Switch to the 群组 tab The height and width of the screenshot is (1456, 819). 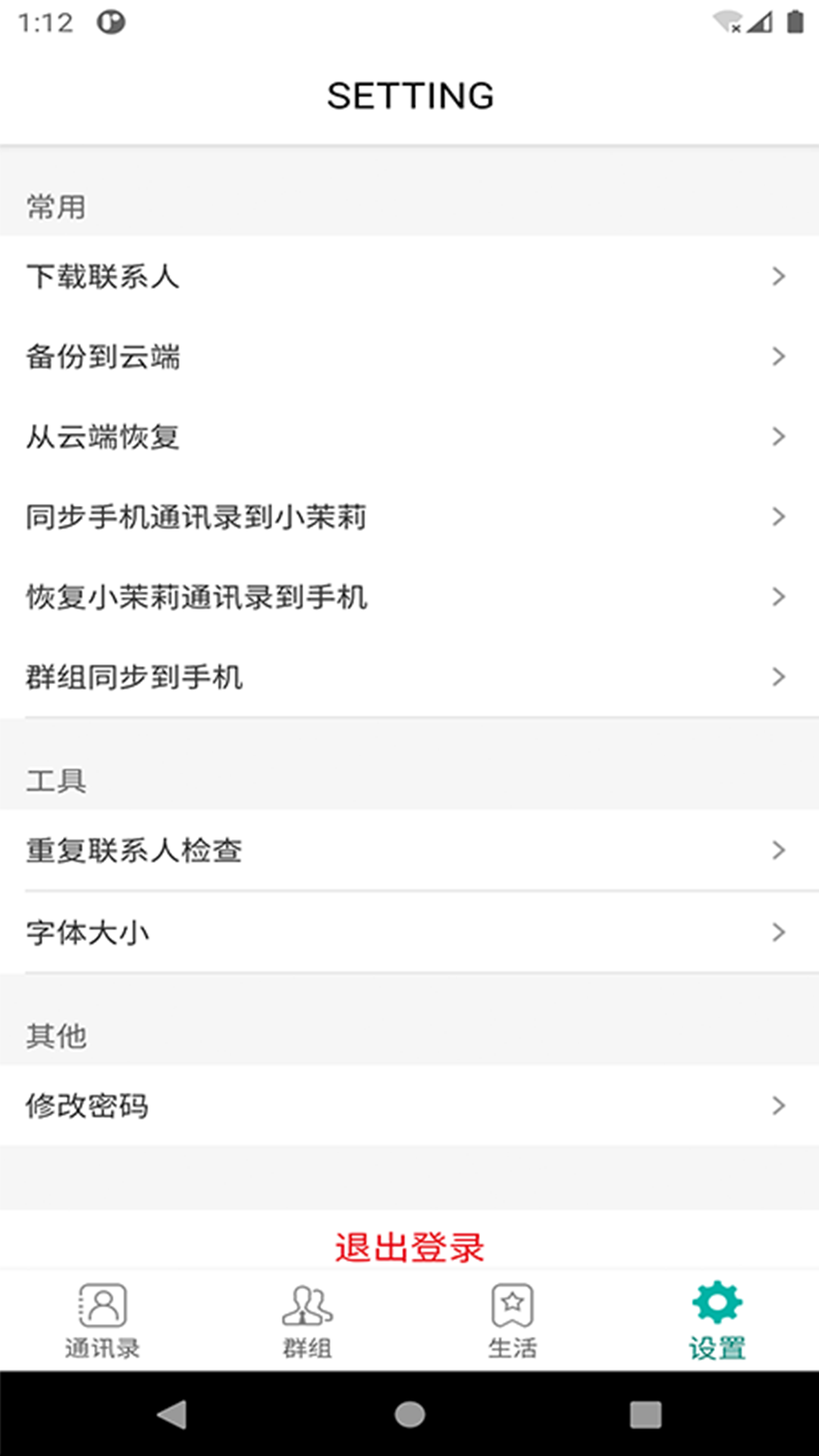[307, 1321]
